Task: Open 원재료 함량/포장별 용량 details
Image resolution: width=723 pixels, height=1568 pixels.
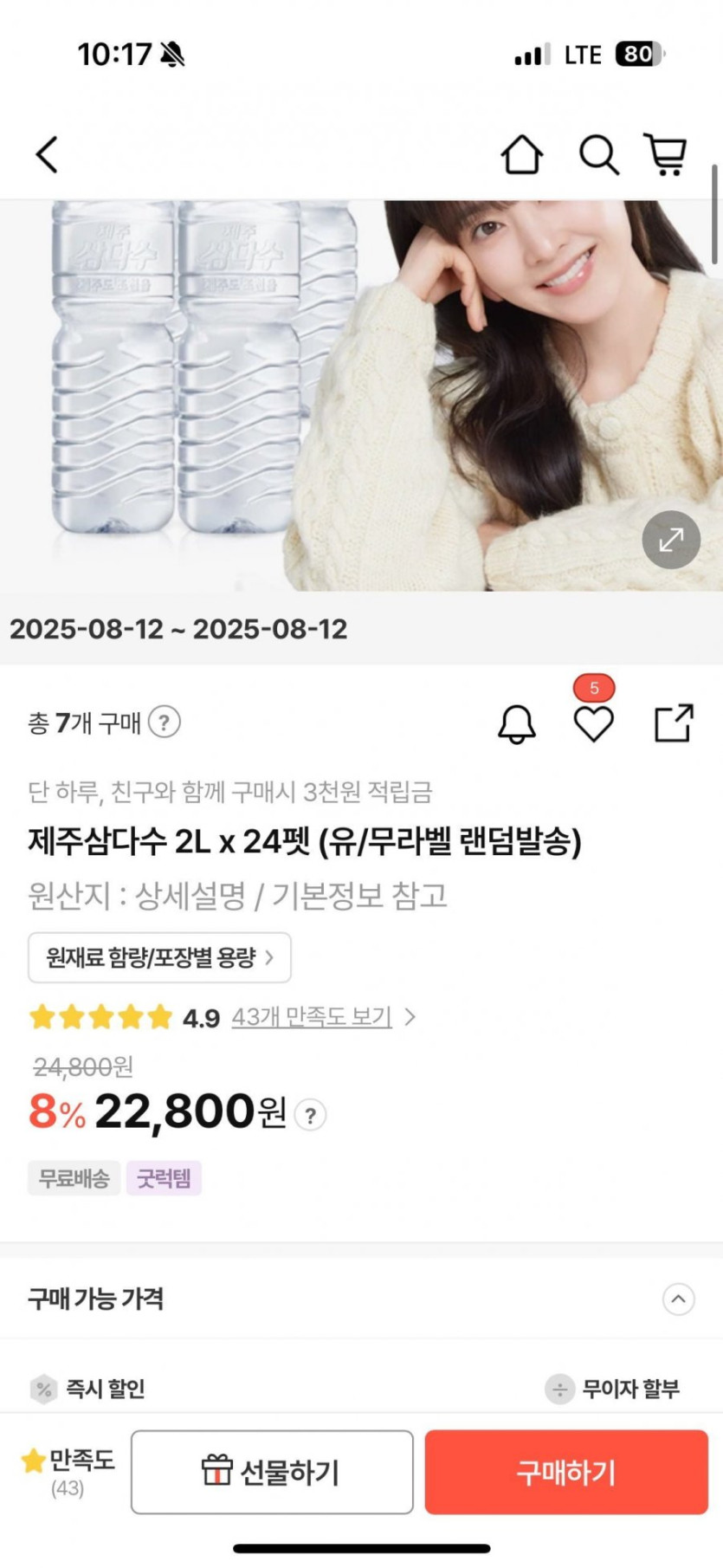Action: coord(159,957)
